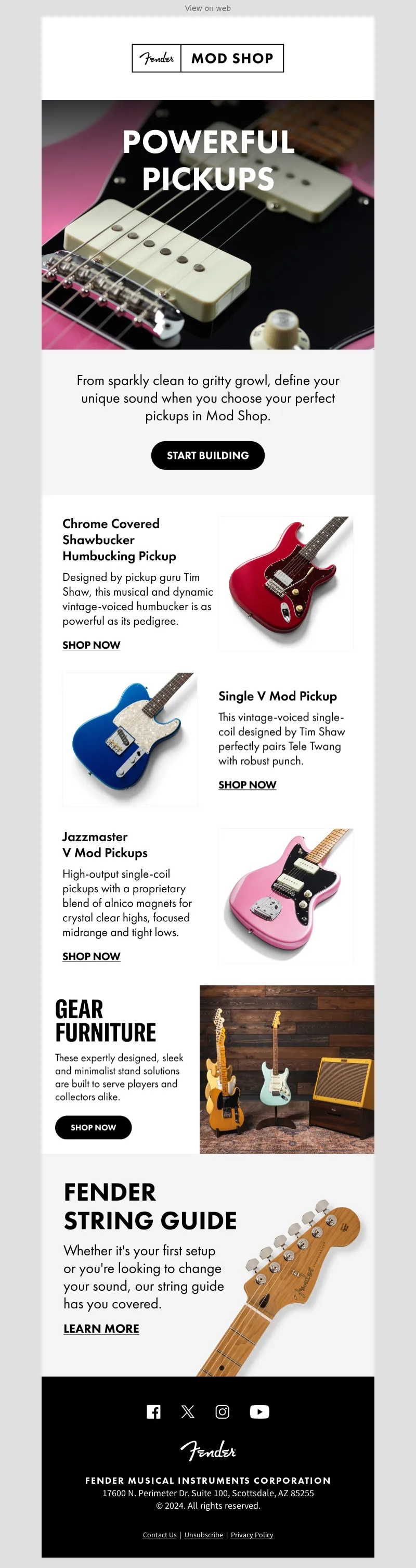
Task: Shop now for Single V Mod Pickup
Action: click(x=247, y=785)
